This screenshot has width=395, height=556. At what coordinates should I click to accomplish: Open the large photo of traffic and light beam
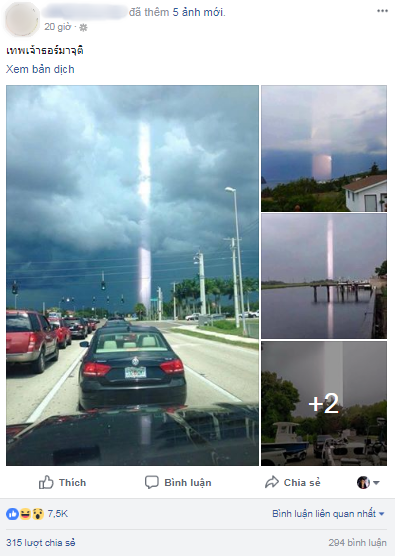pyautogui.click(x=132, y=275)
